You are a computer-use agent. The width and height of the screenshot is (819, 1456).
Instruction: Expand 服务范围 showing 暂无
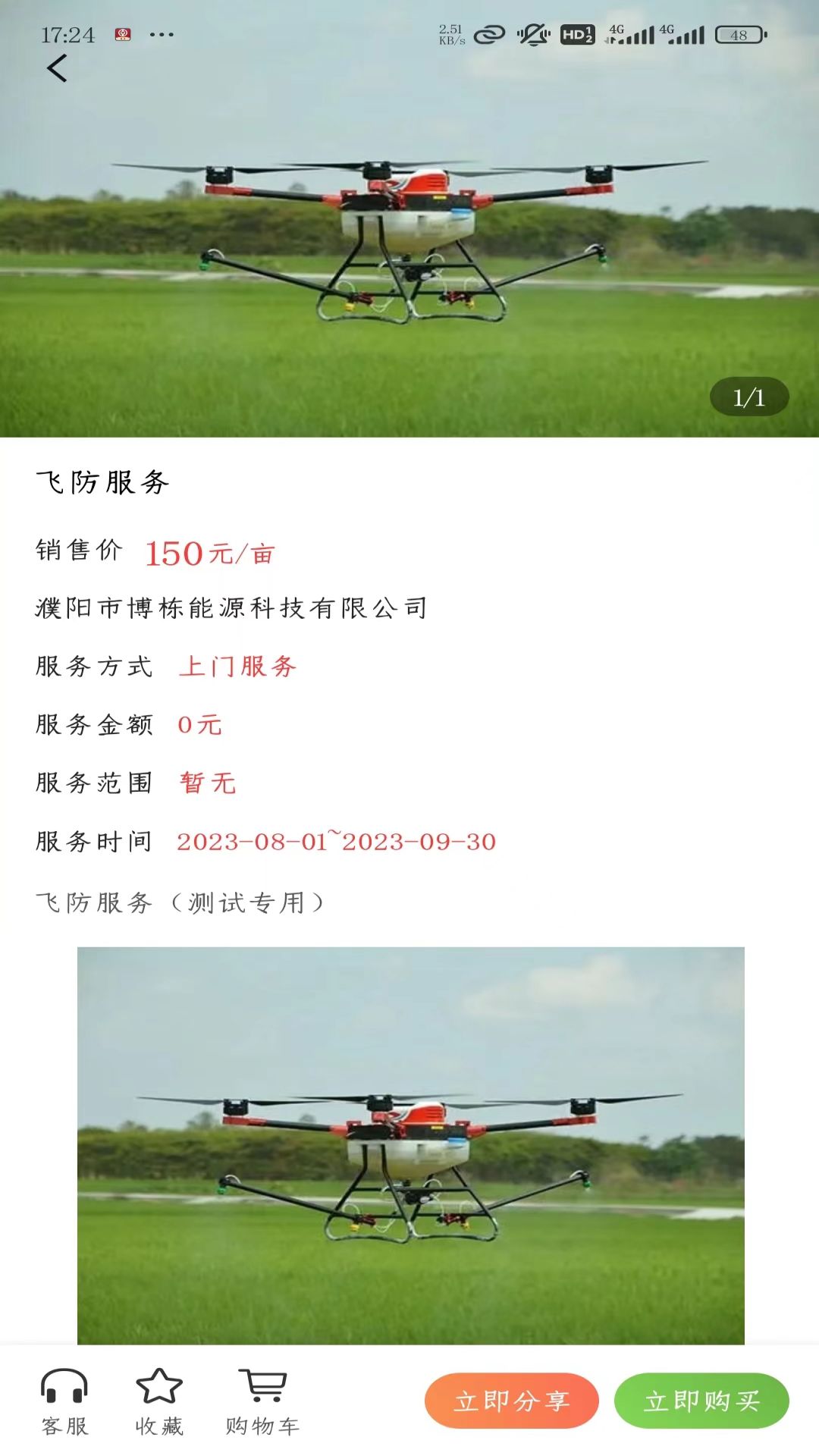tap(209, 784)
